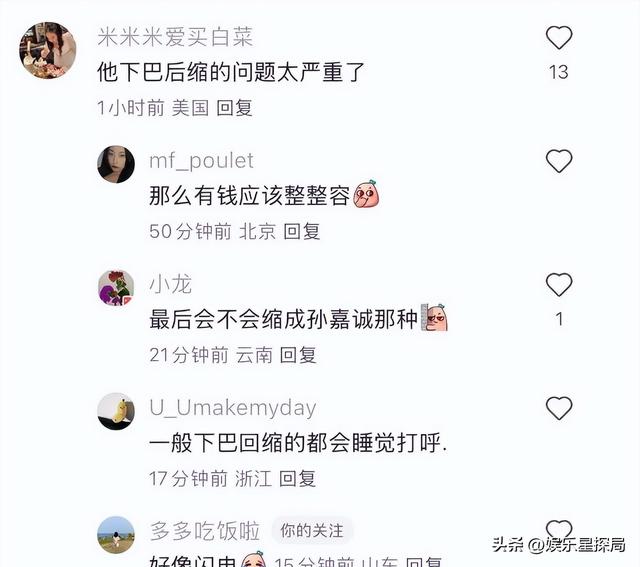Screen dimensions: 640x567
Task: Like mf_poulet's comment
Action: click(558, 161)
